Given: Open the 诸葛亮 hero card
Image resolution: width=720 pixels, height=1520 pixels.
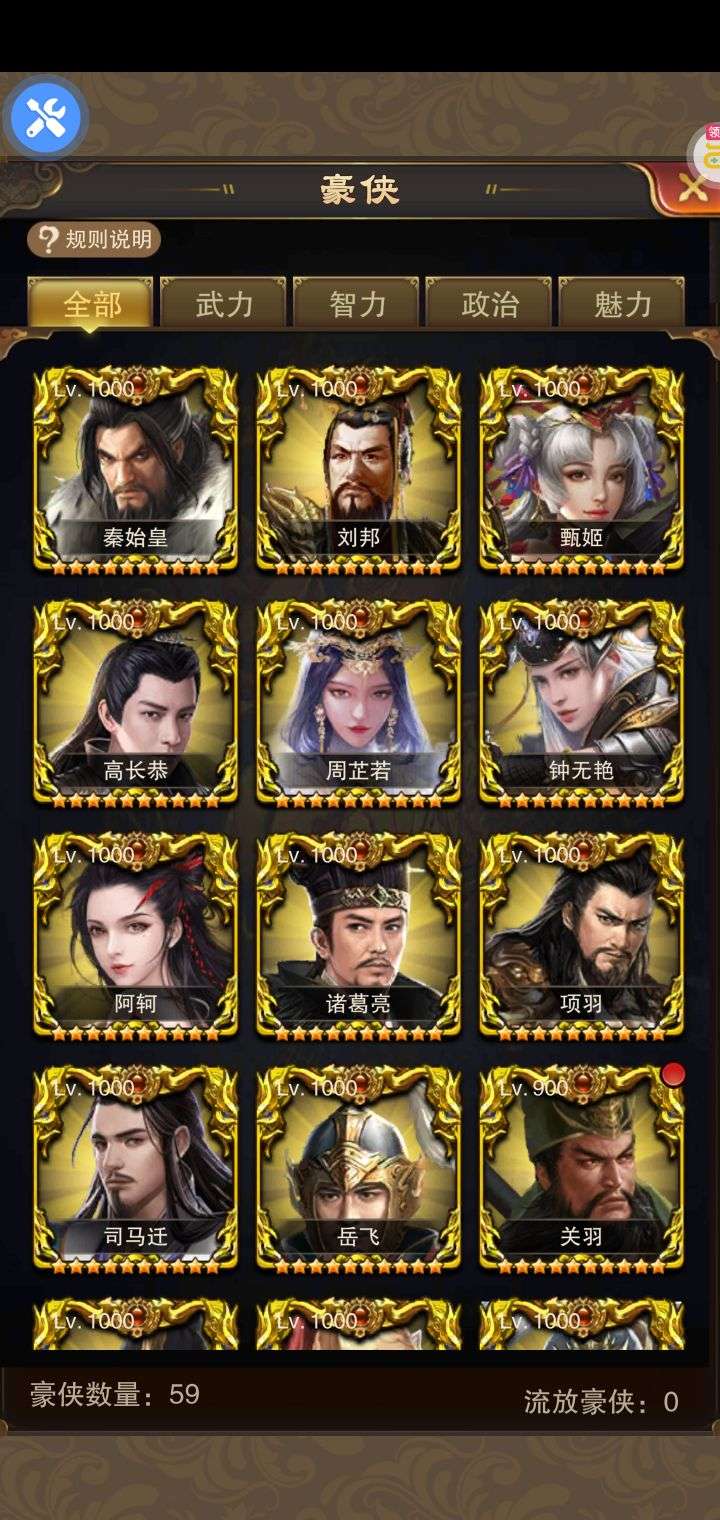Looking at the screenshot, I should pyautogui.click(x=359, y=935).
